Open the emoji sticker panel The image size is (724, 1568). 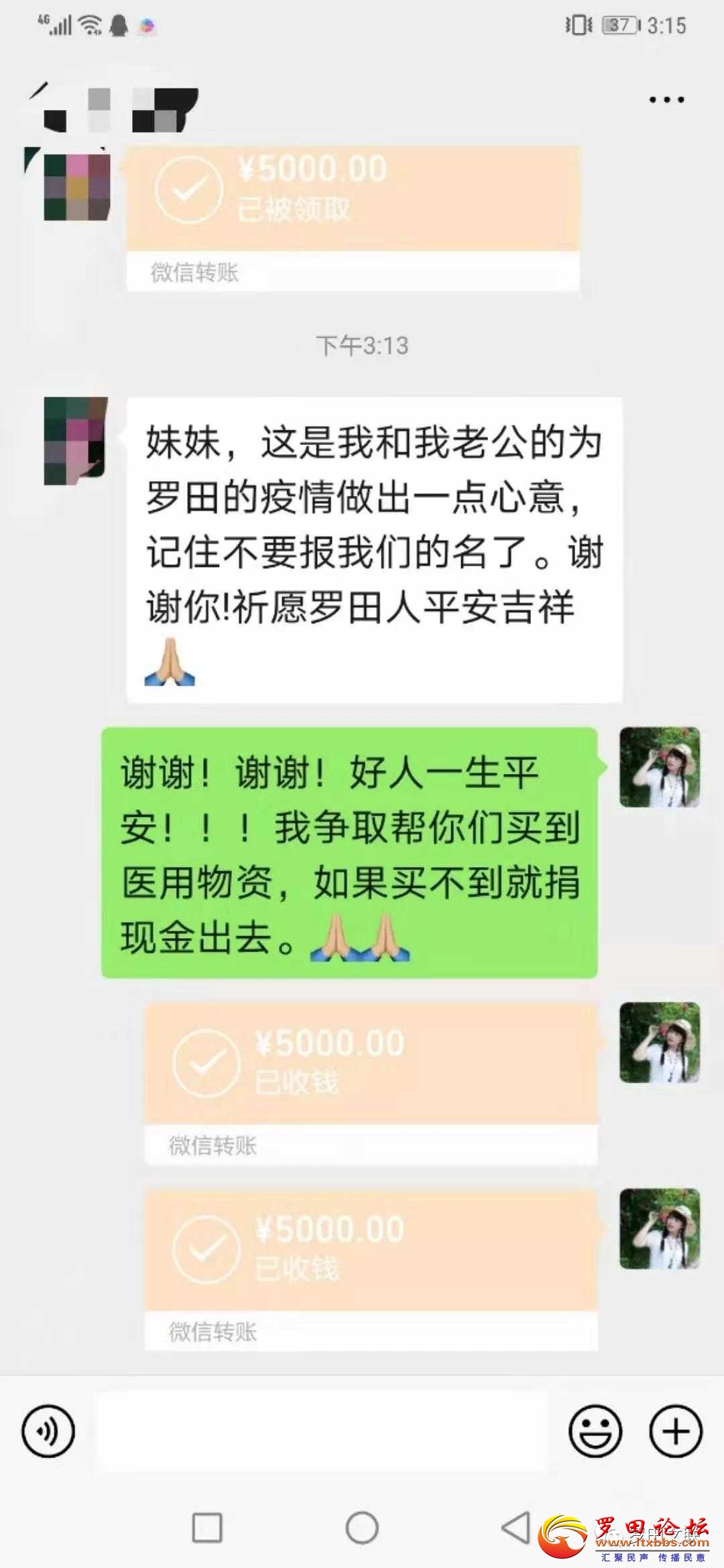pos(595,1431)
